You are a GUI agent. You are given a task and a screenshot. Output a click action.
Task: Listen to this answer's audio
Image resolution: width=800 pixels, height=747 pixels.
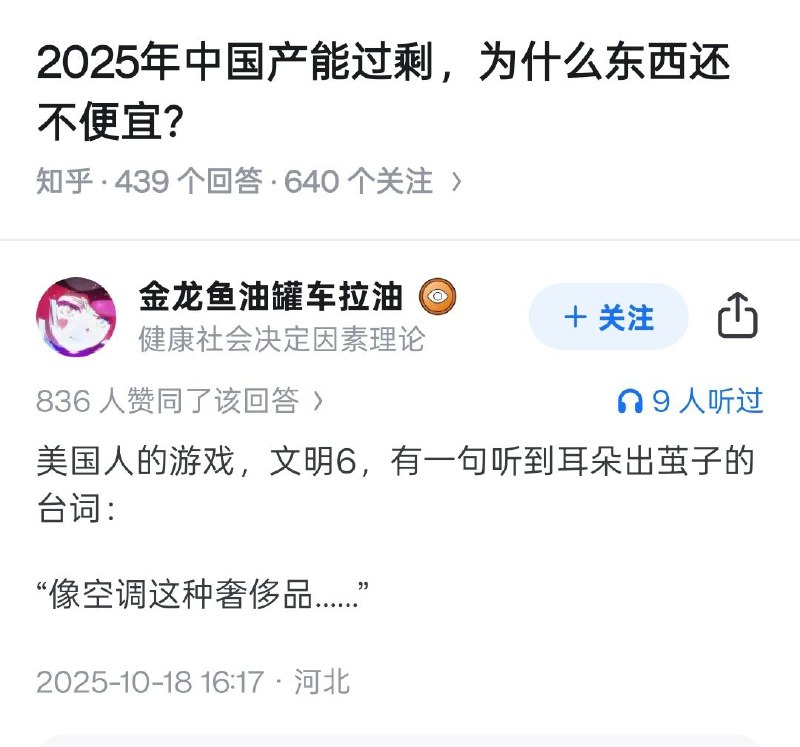(691, 401)
